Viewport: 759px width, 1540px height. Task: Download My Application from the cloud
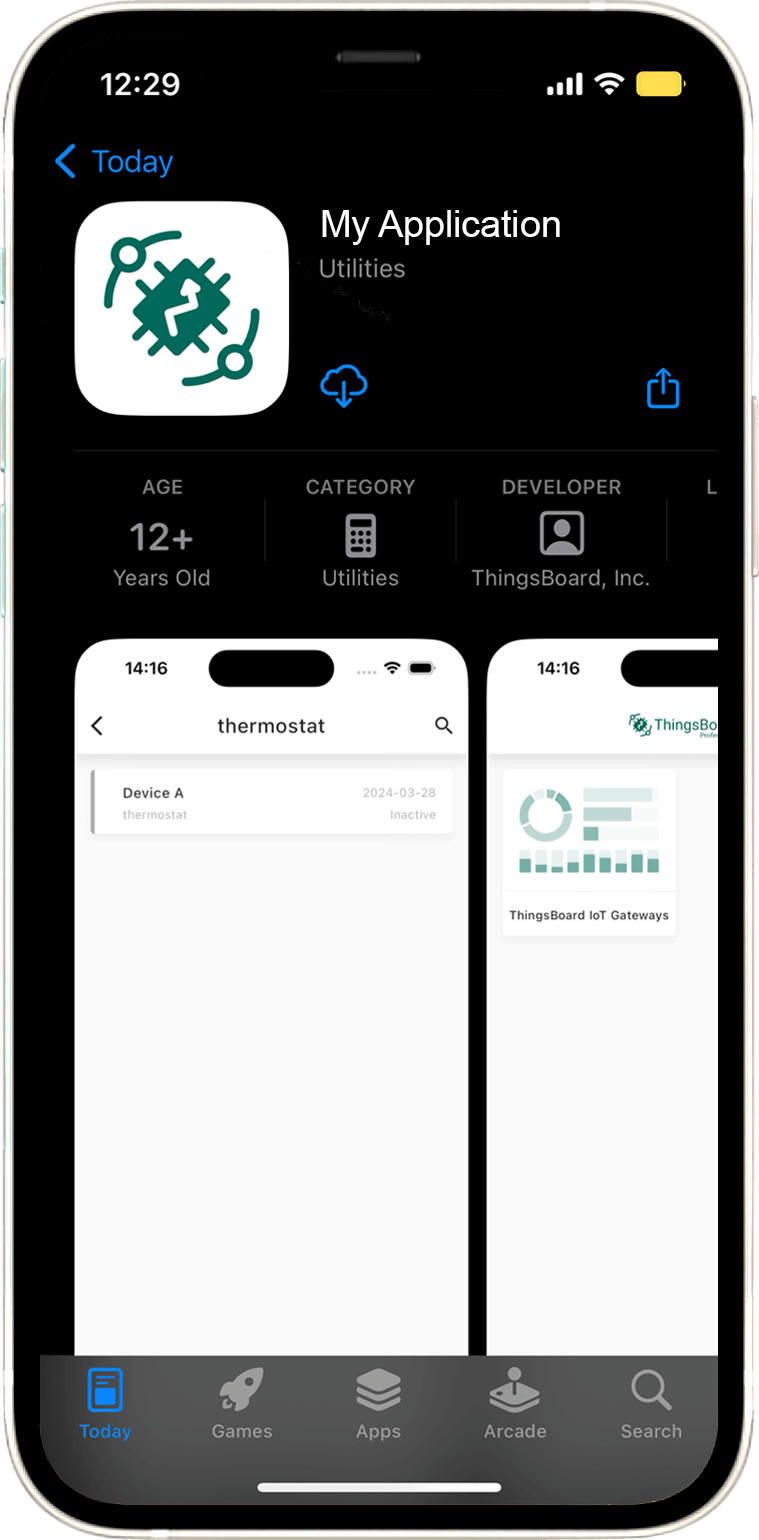click(343, 386)
